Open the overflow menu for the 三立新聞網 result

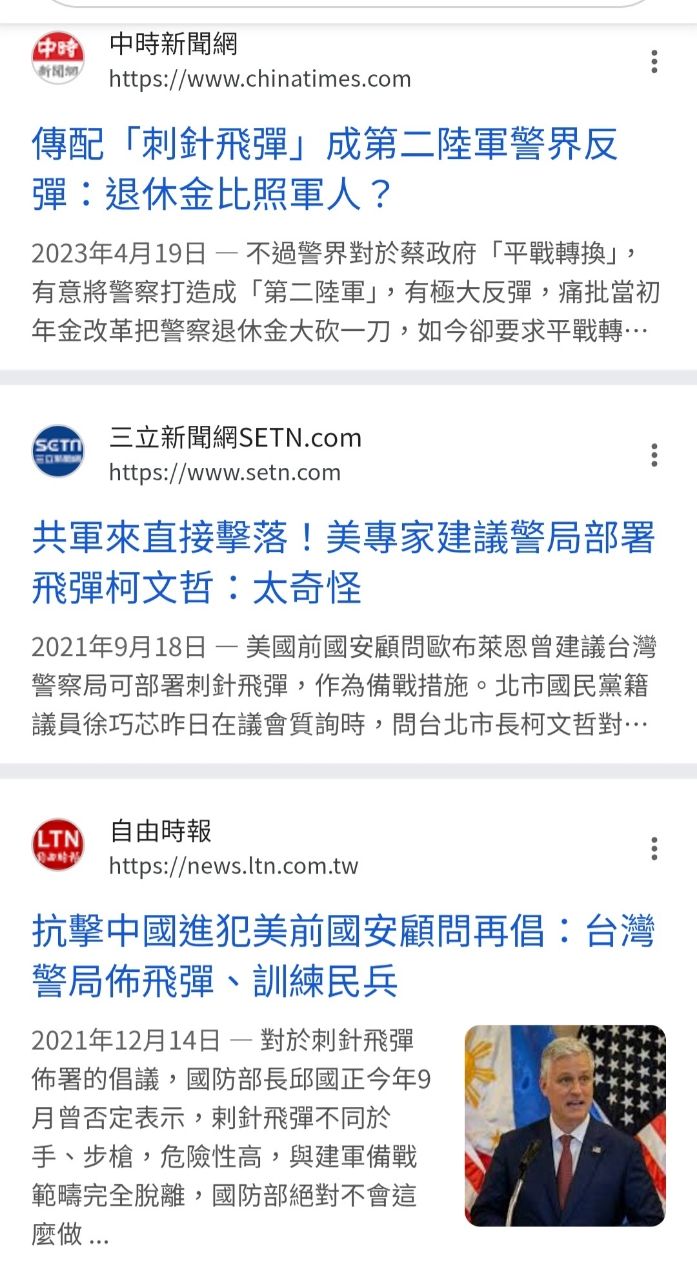[654, 456]
